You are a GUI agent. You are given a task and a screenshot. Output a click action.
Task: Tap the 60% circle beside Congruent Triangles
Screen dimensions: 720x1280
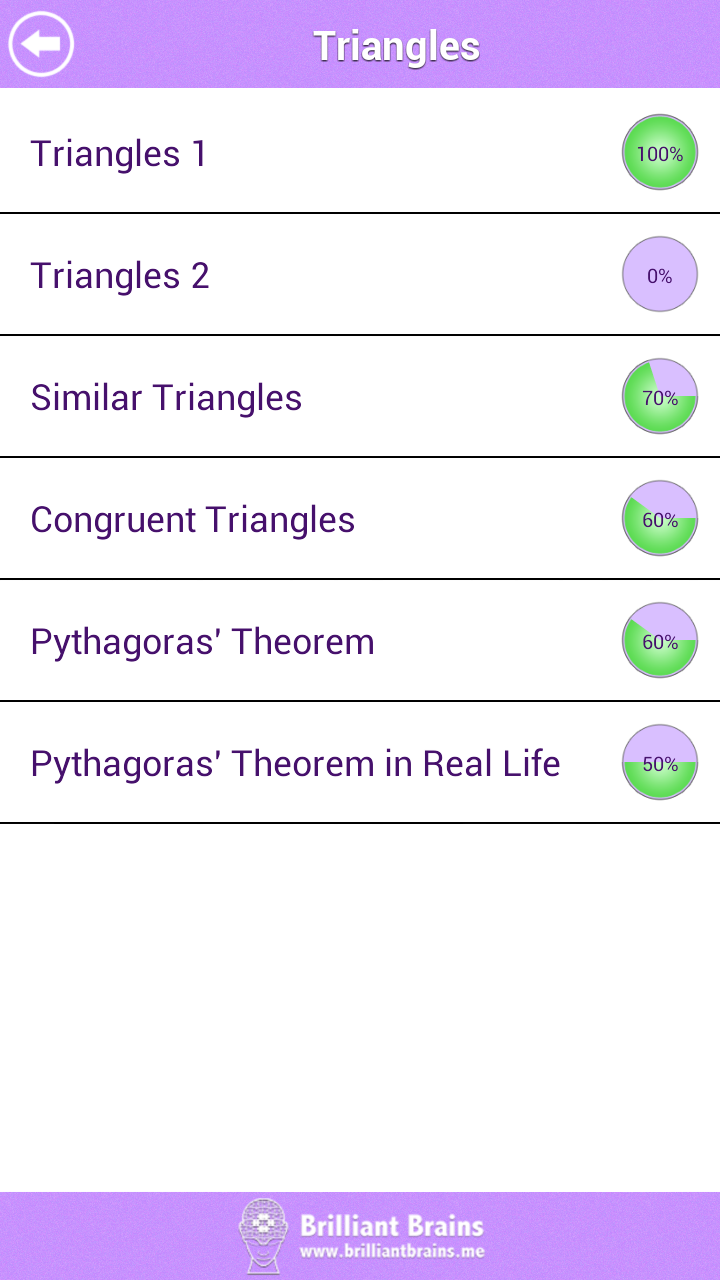click(660, 518)
